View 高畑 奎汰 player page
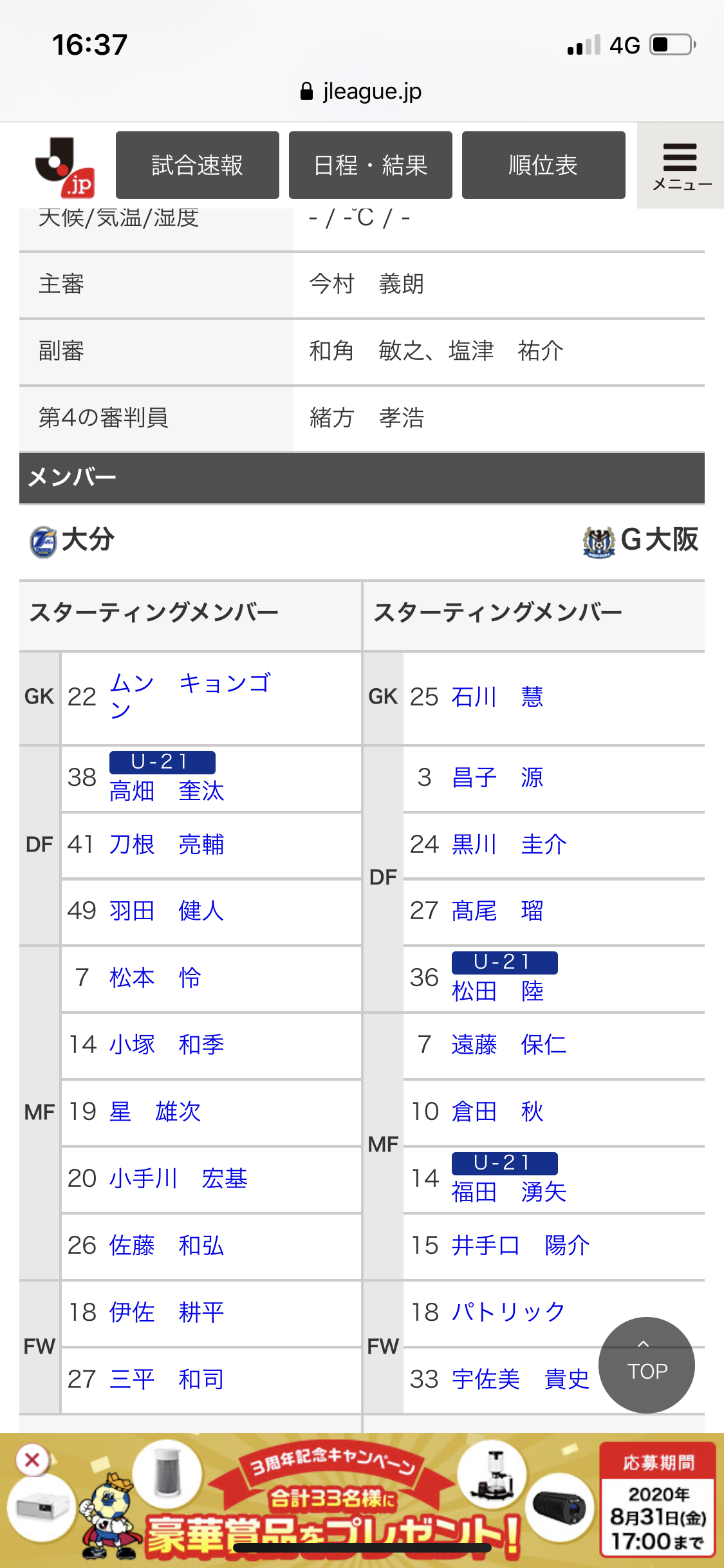724x1568 pixels. pos(167,791)
